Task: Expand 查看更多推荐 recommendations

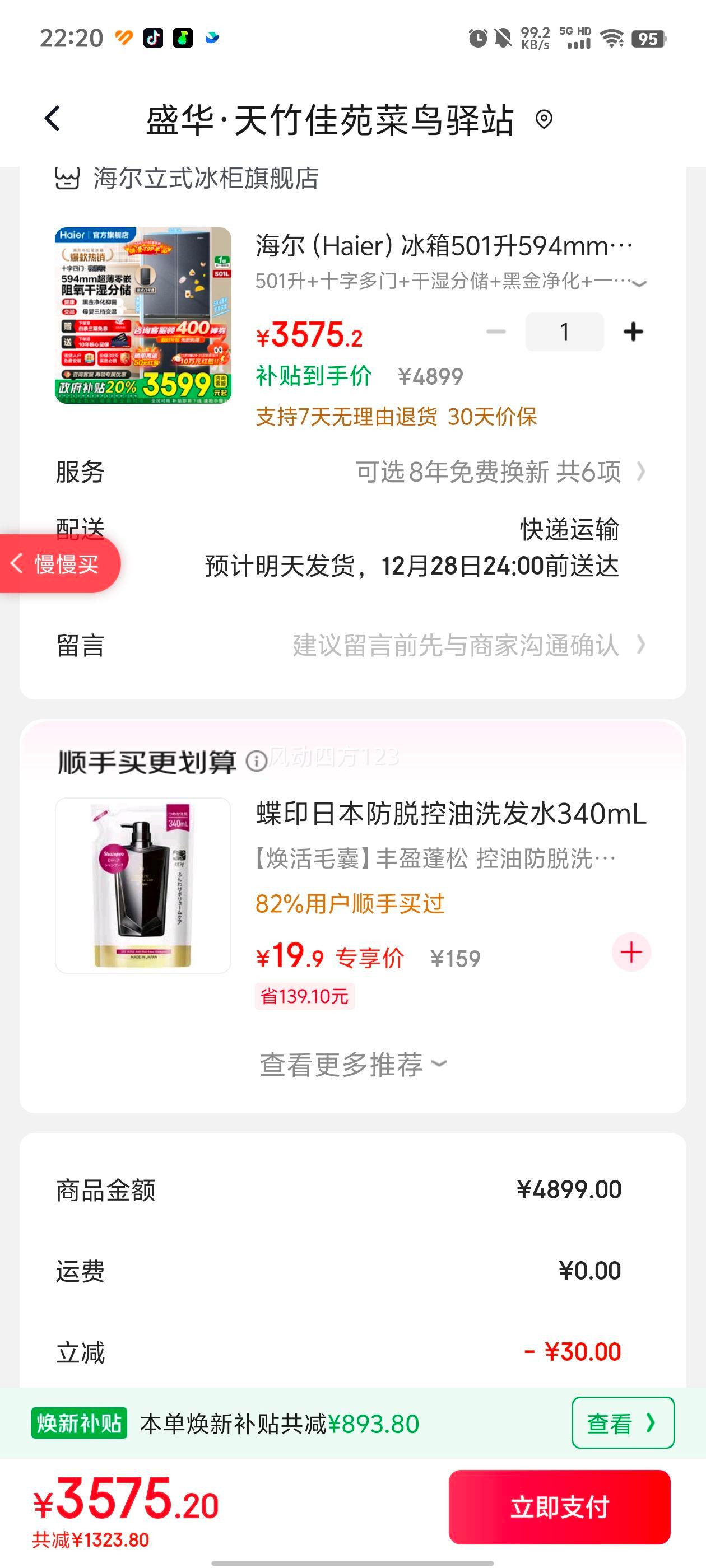Action: [x=354, y=1064]
